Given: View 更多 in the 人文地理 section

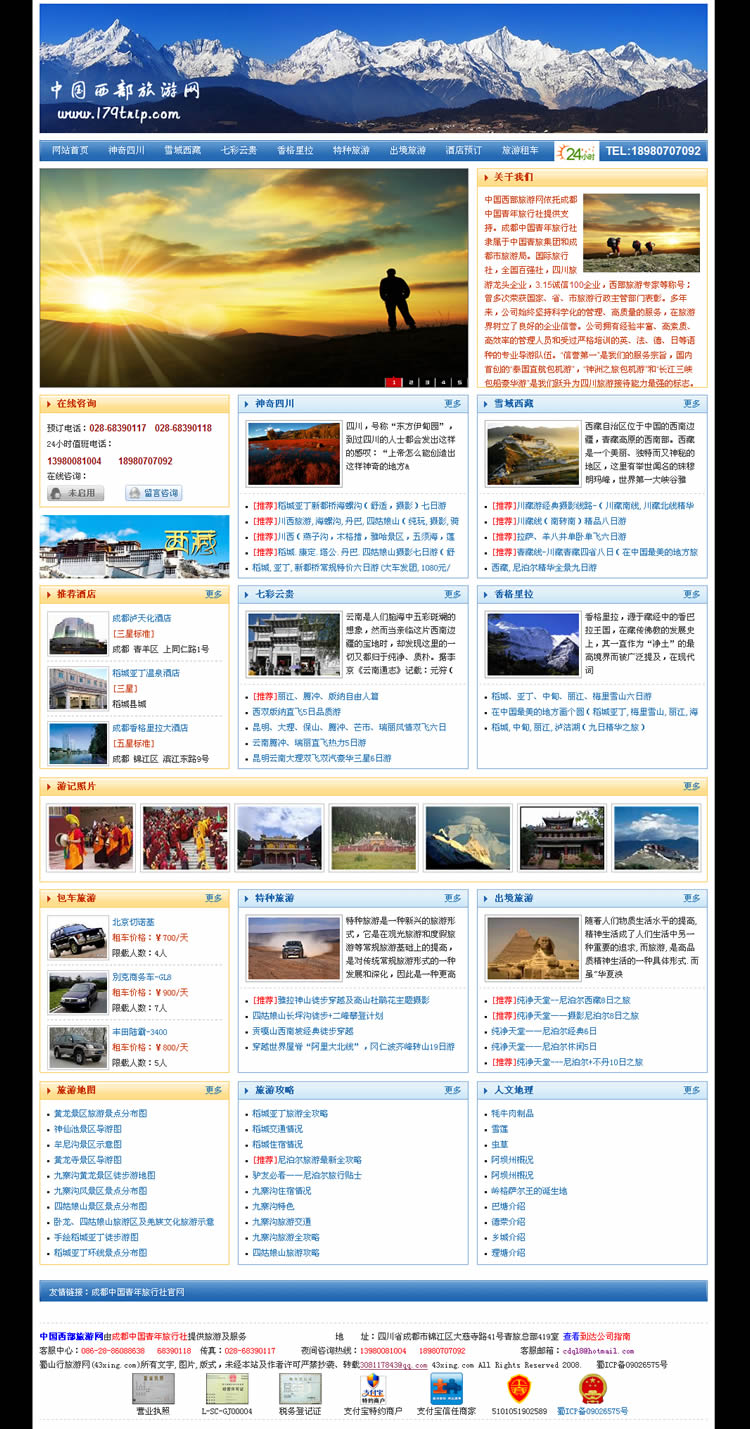Looking at the screenshot, I should tap(692, 1089).
